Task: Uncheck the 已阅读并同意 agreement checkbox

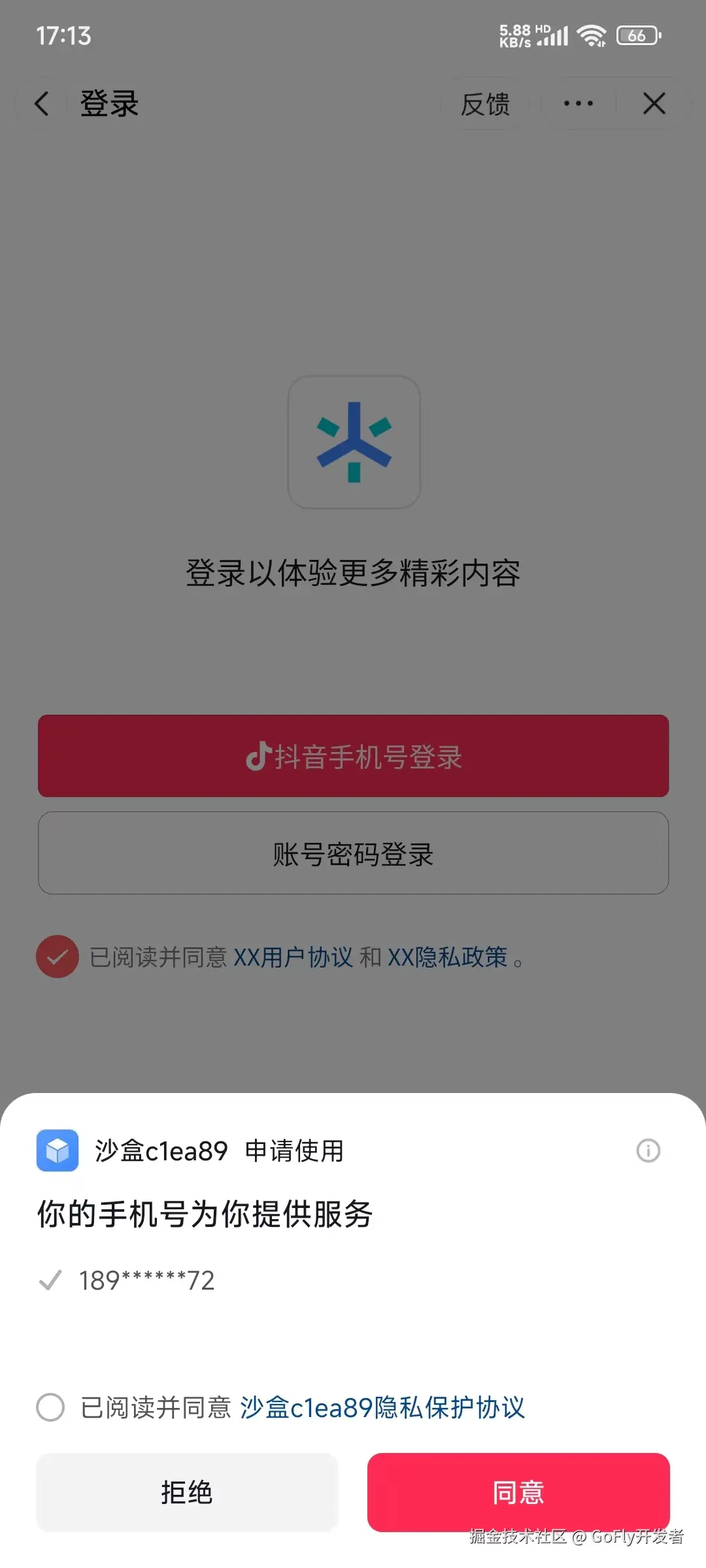Action: pos(58,956)
